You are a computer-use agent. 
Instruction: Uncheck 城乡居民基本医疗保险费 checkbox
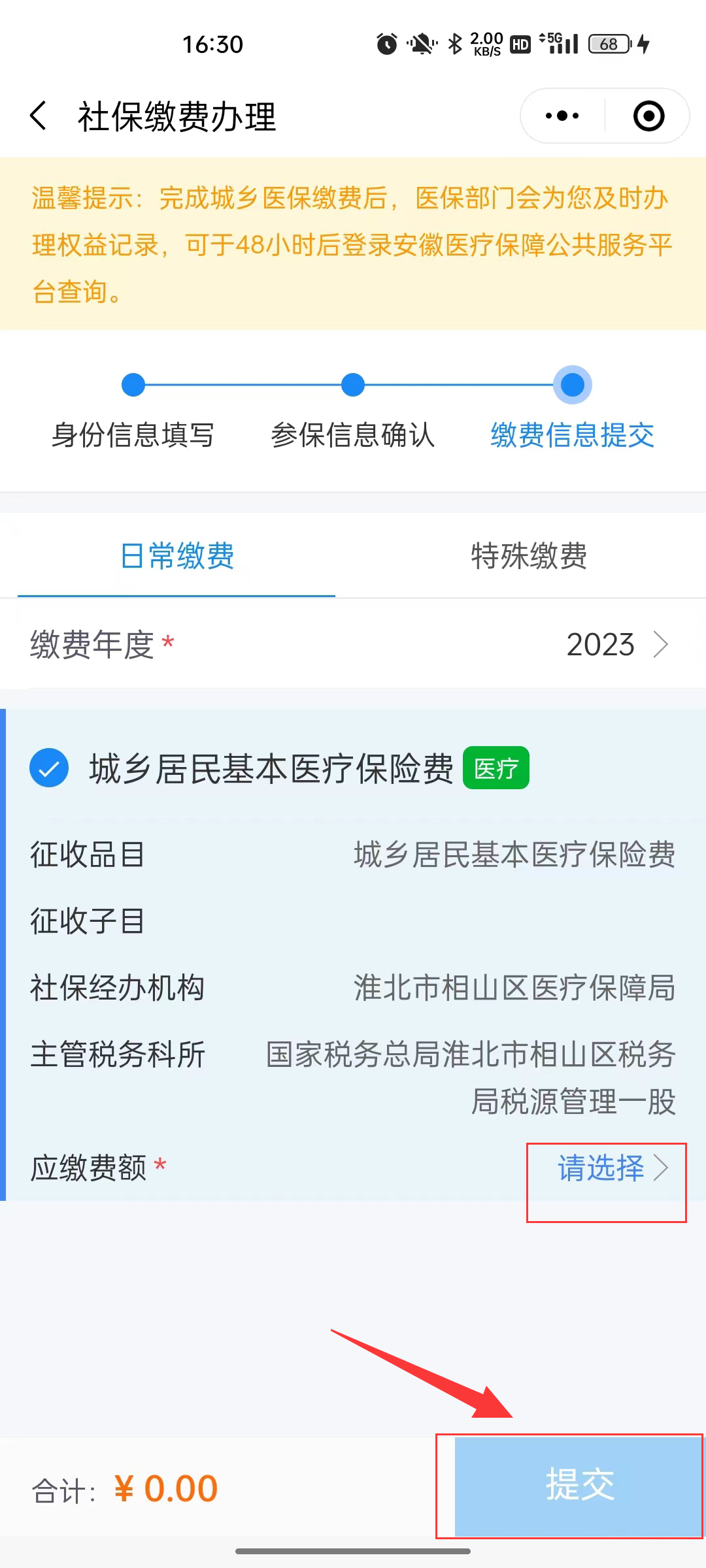[49, 768]
